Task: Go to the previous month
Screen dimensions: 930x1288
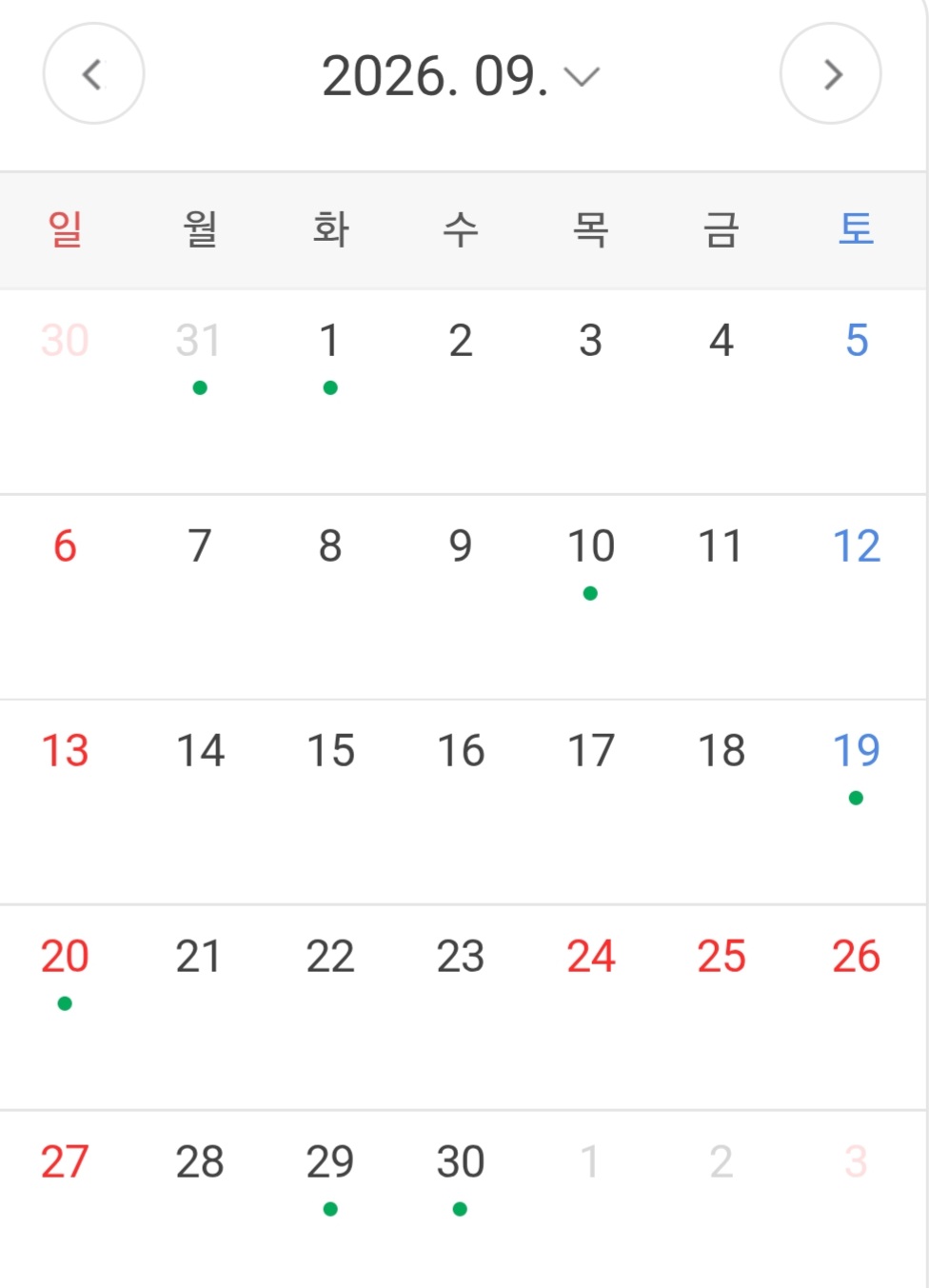Action: tap(93, 74)
